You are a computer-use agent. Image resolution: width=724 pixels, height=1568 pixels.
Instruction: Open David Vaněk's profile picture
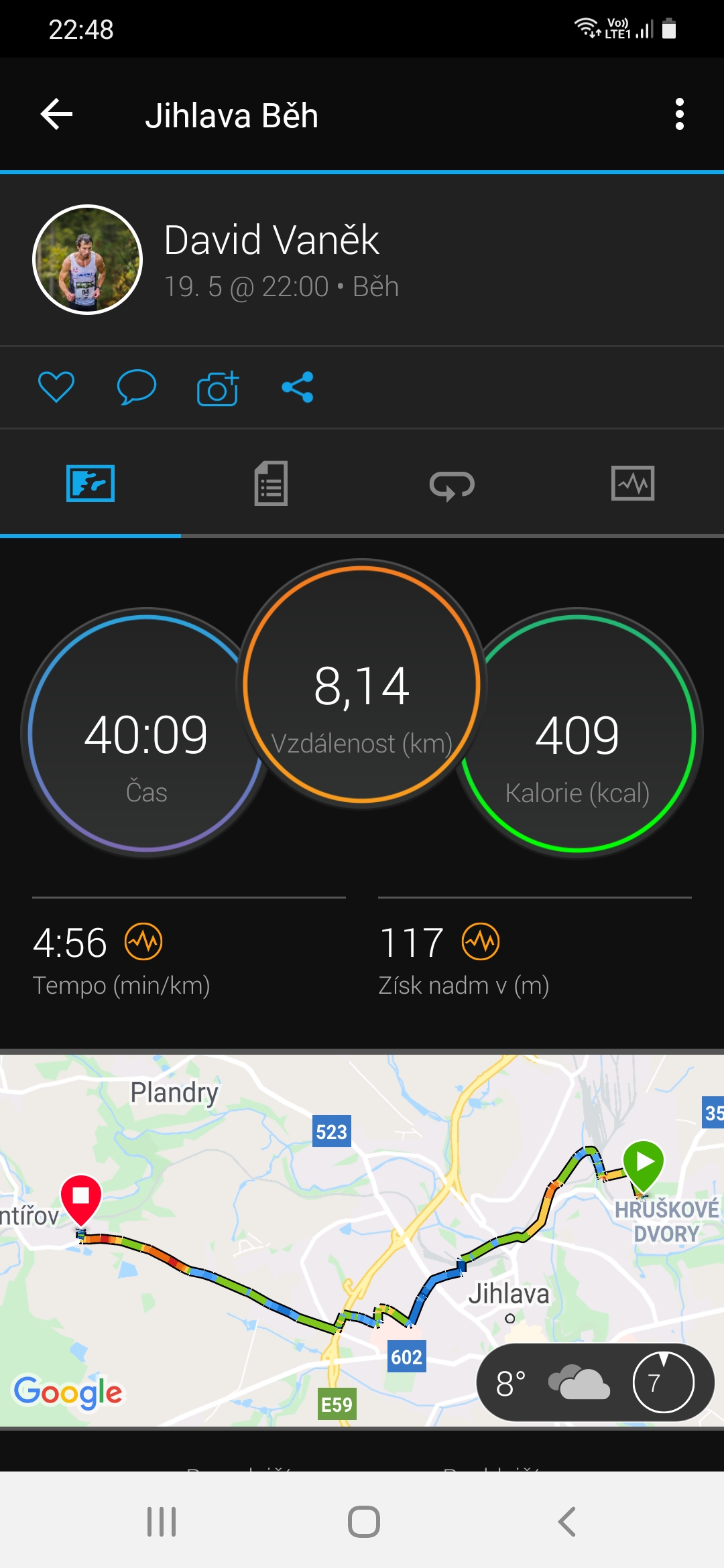[88, 260]
